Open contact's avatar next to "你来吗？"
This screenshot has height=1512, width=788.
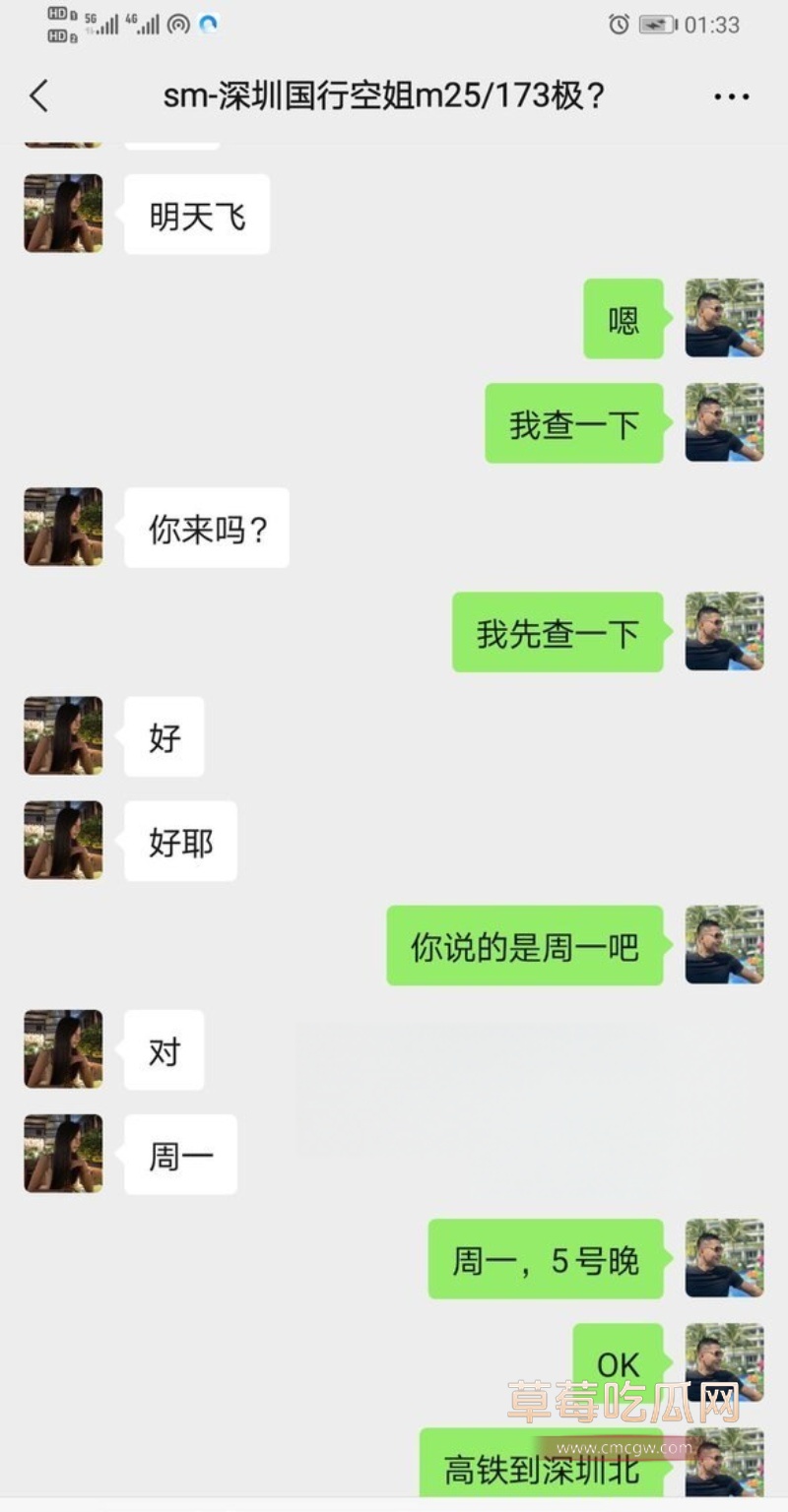pyautogui.click(x=63, y=527)
